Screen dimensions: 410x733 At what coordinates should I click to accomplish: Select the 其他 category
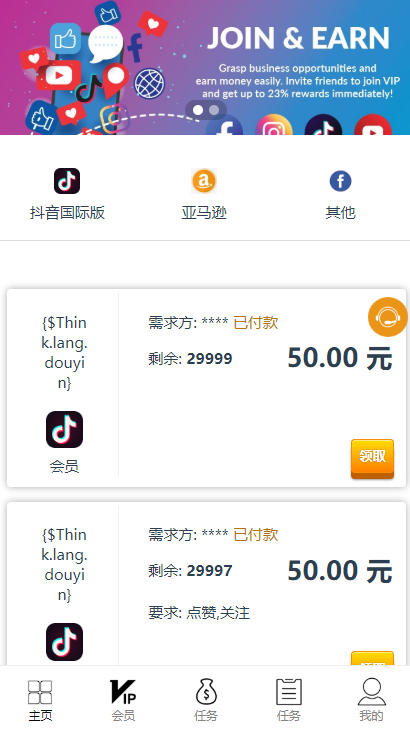pyautogui.click(x=340, y=194)
